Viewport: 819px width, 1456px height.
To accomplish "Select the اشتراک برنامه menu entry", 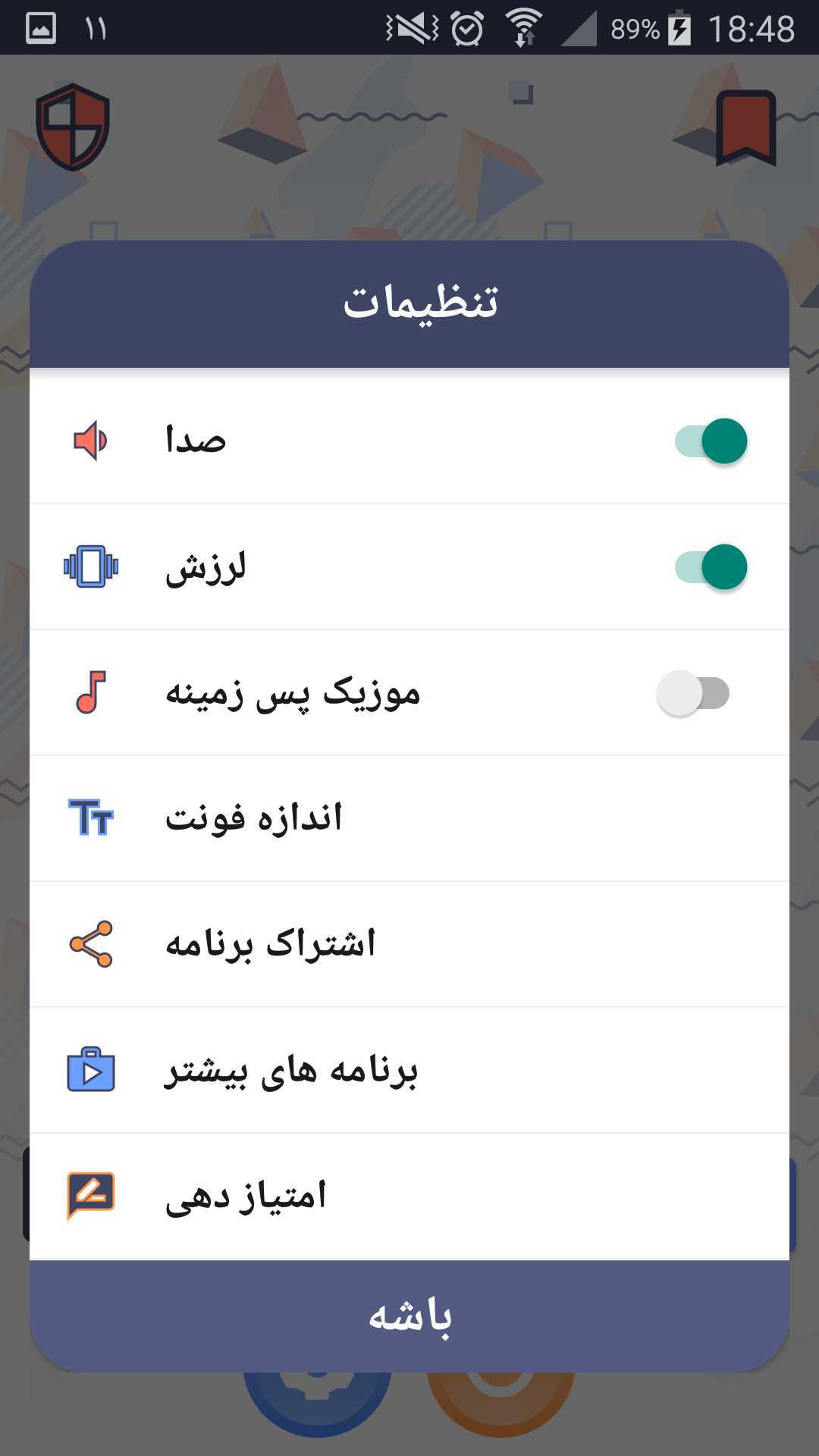I will click(x=409, y=944).
